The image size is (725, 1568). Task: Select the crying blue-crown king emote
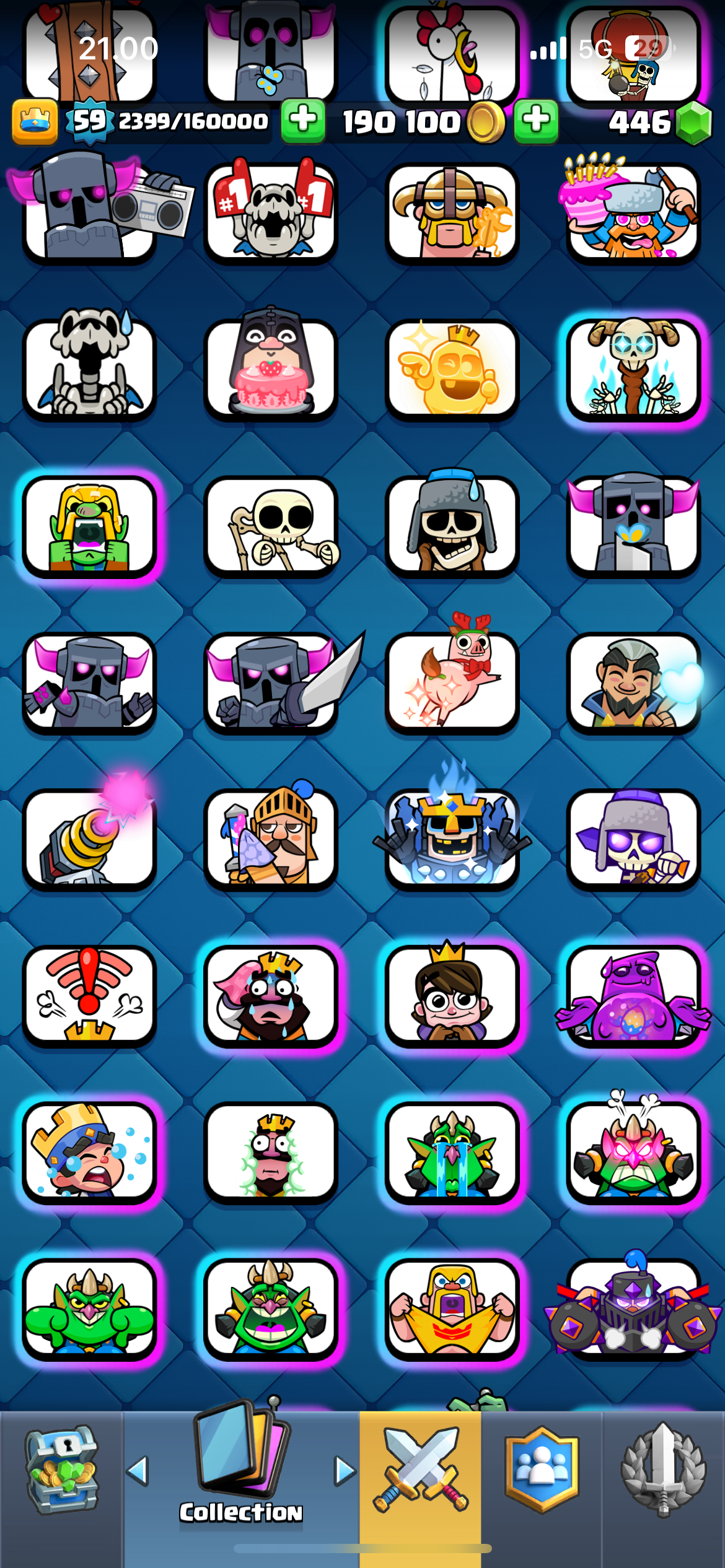[90, 1152]
